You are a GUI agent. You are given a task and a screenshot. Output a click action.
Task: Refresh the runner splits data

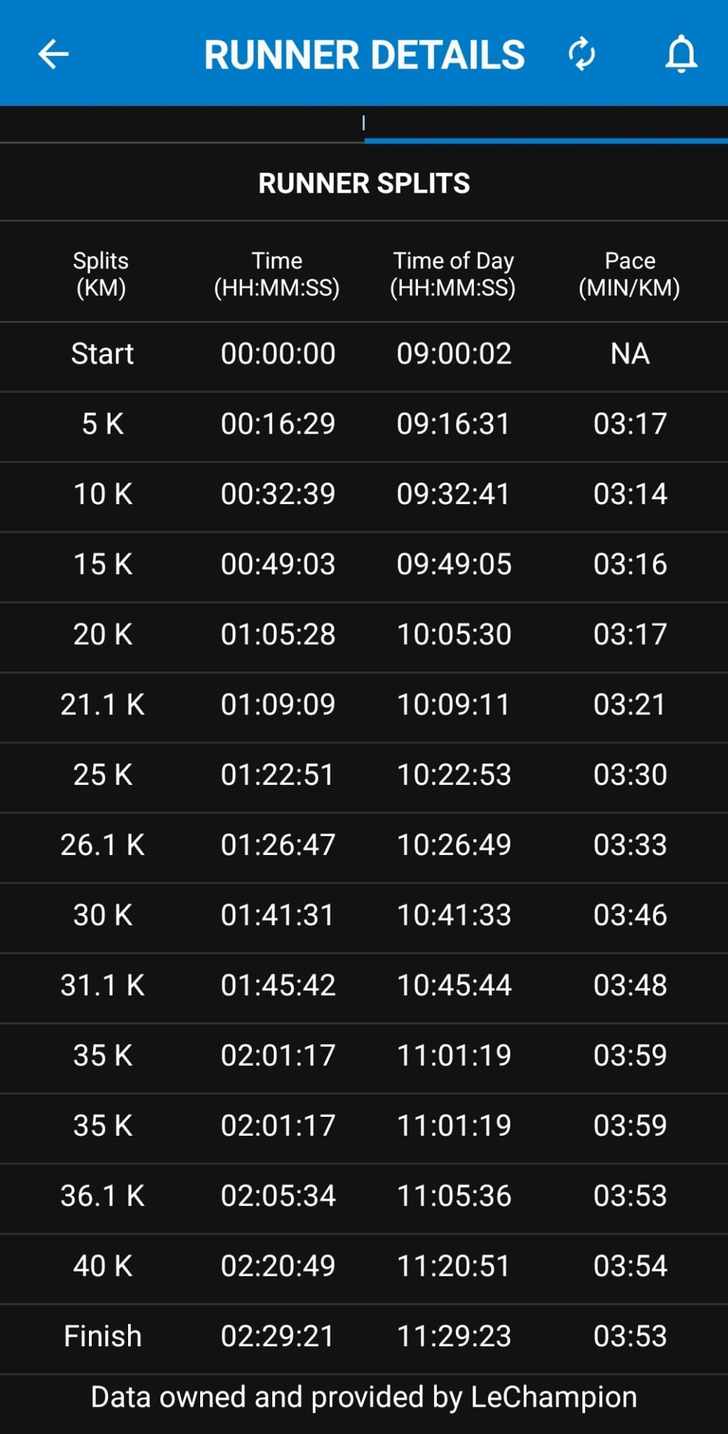coord(581,54)
